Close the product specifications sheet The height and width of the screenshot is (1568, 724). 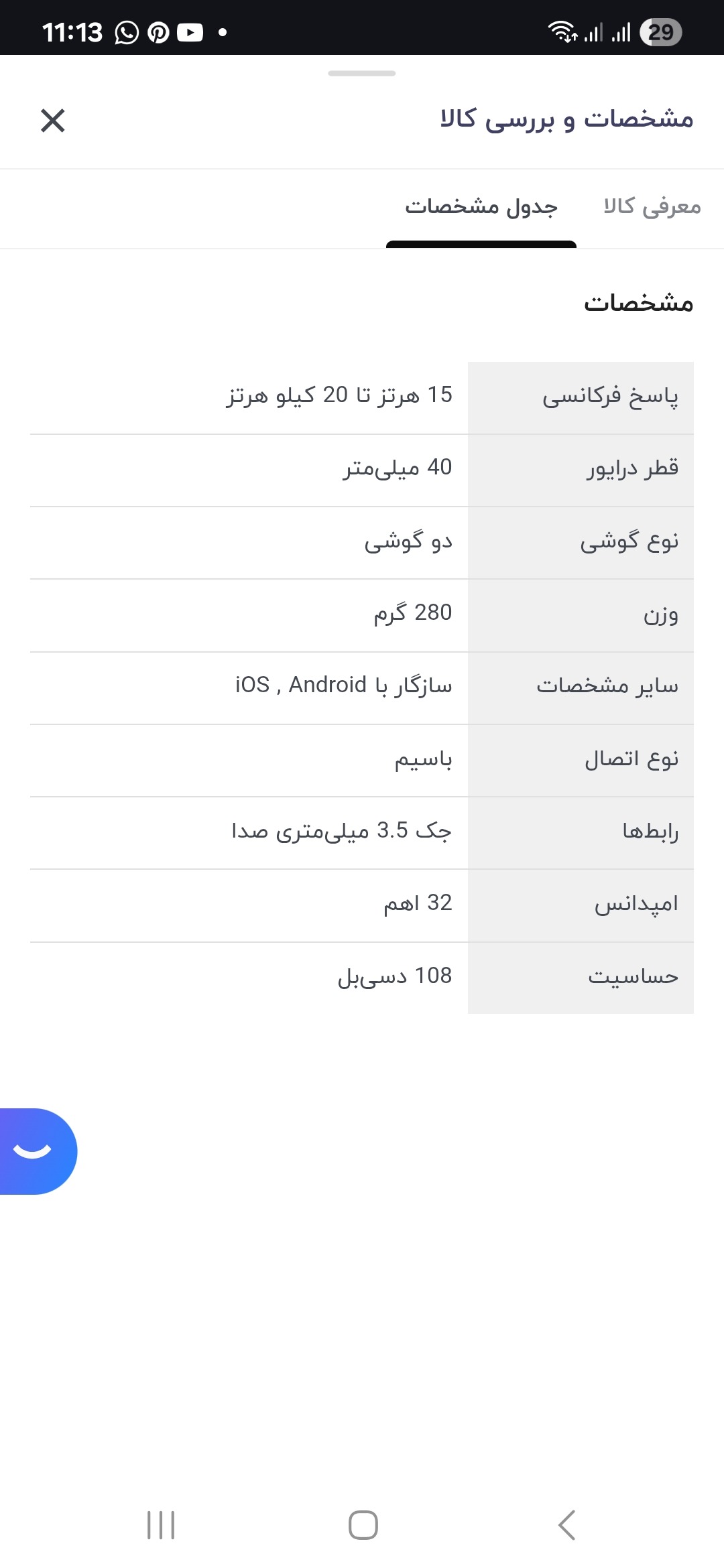pos(53,121)
